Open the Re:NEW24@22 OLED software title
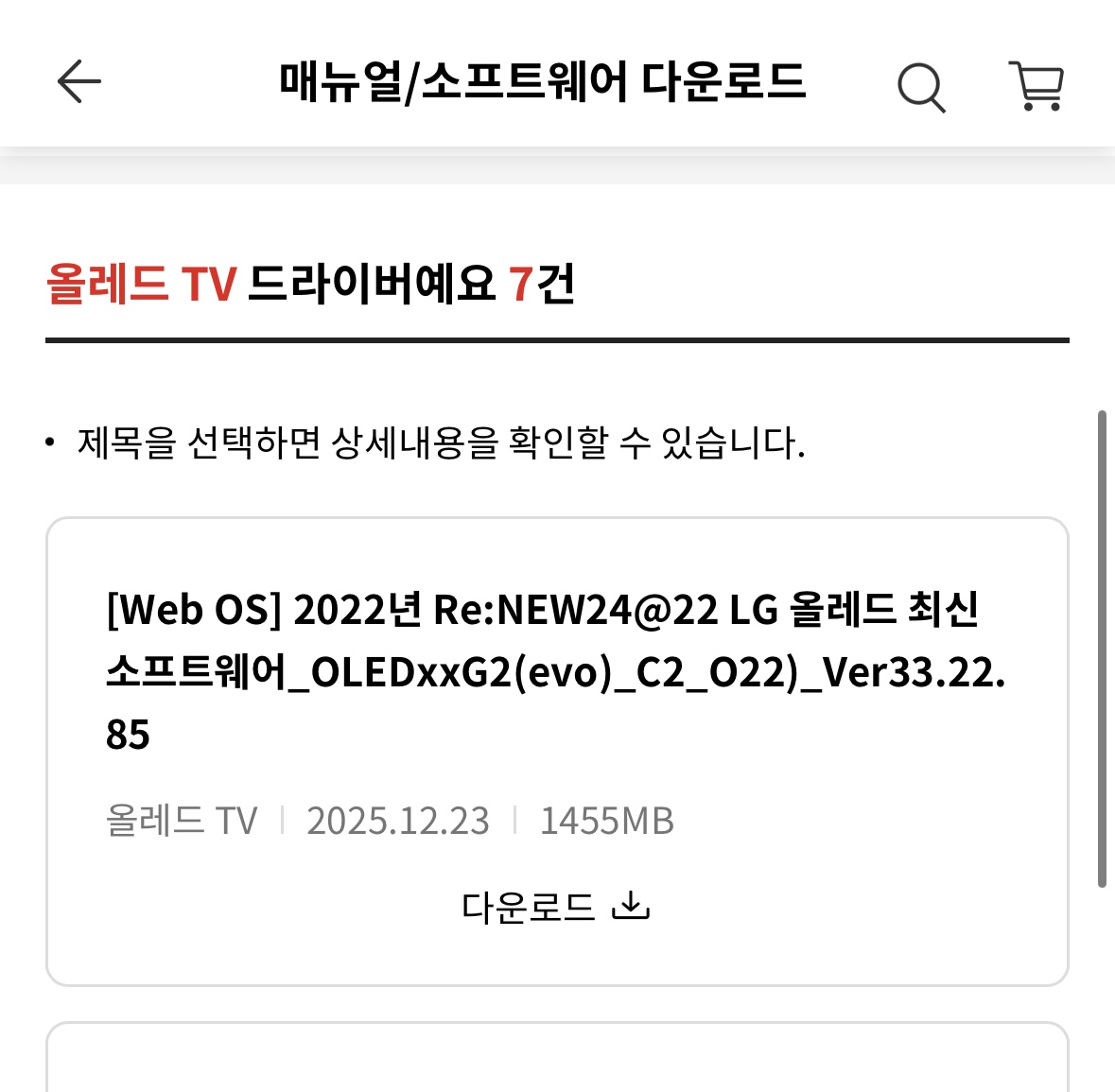Viewport: 1115px width, 1092px height. click(x=555, y=670)
